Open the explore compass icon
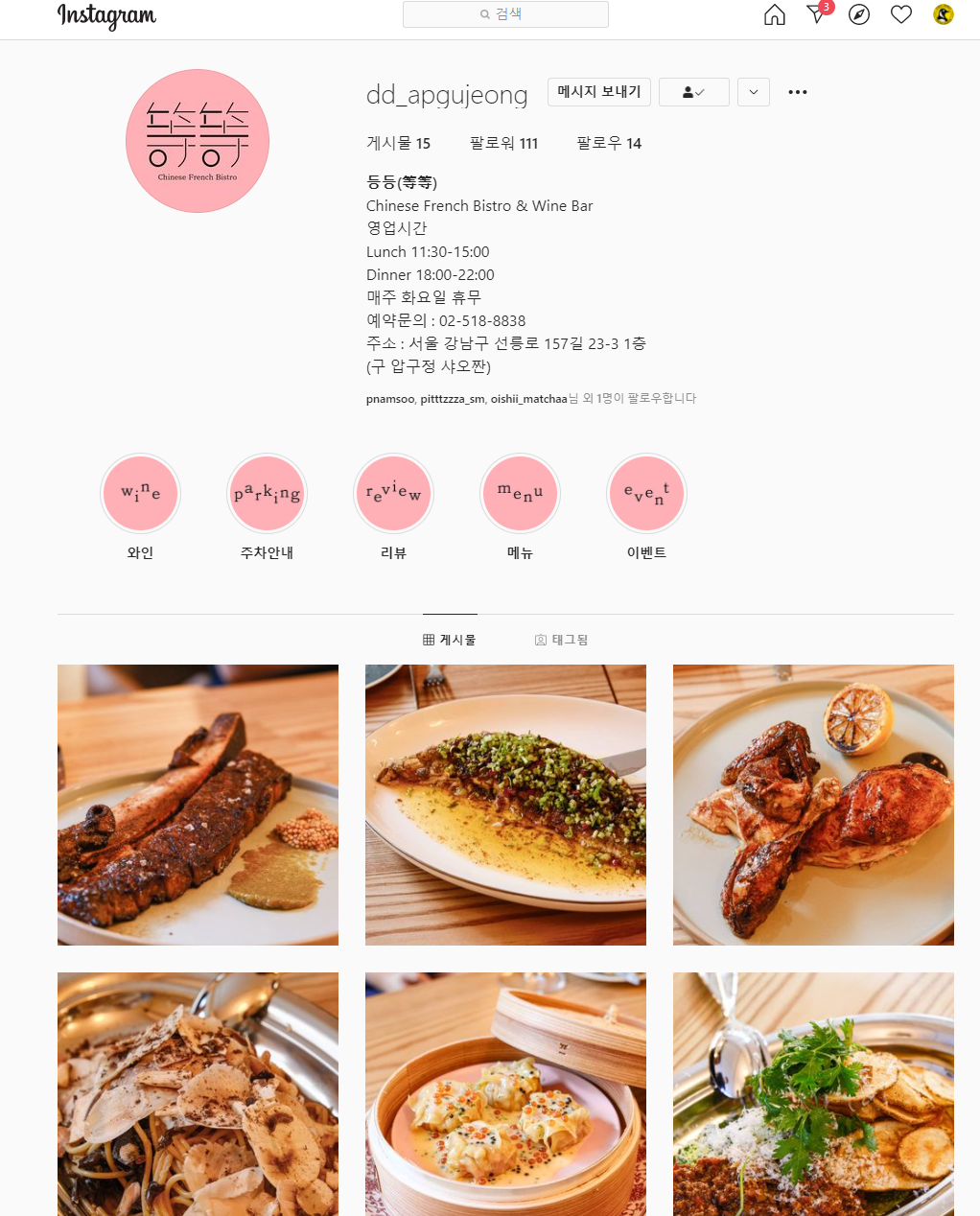The width and height of the screenshot is (980, 1216). click(859, 14)
